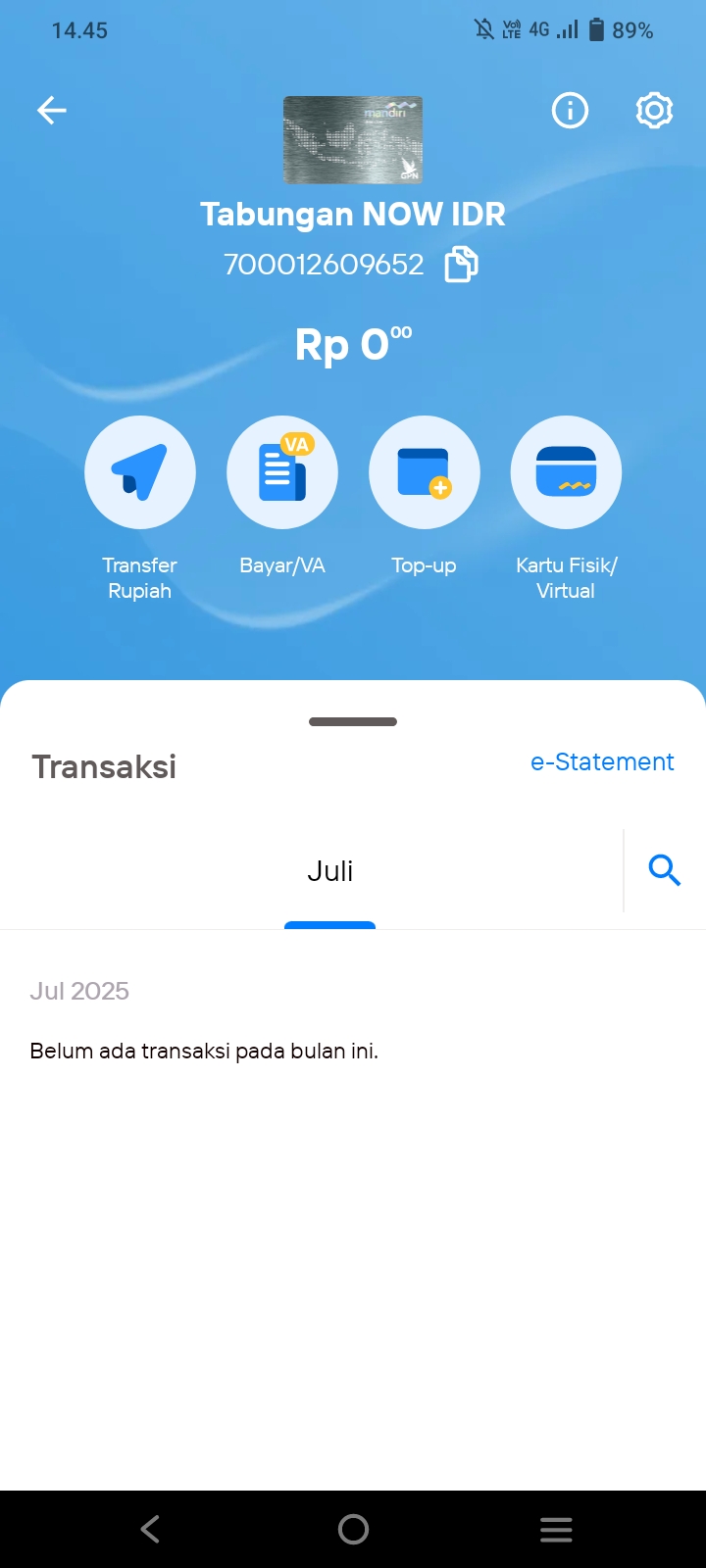Select the Top-up shortcut
The image size is (706, 1568).
425,472
